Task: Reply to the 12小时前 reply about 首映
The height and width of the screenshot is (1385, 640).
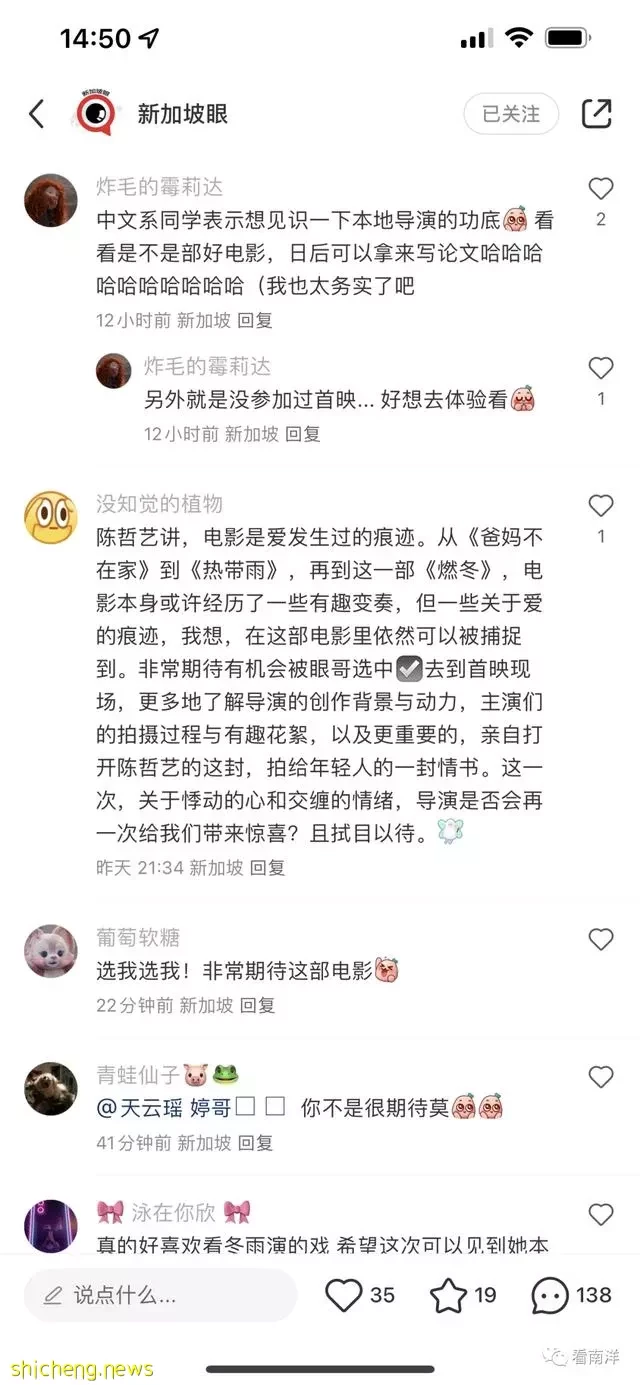Action: [303, 434]
